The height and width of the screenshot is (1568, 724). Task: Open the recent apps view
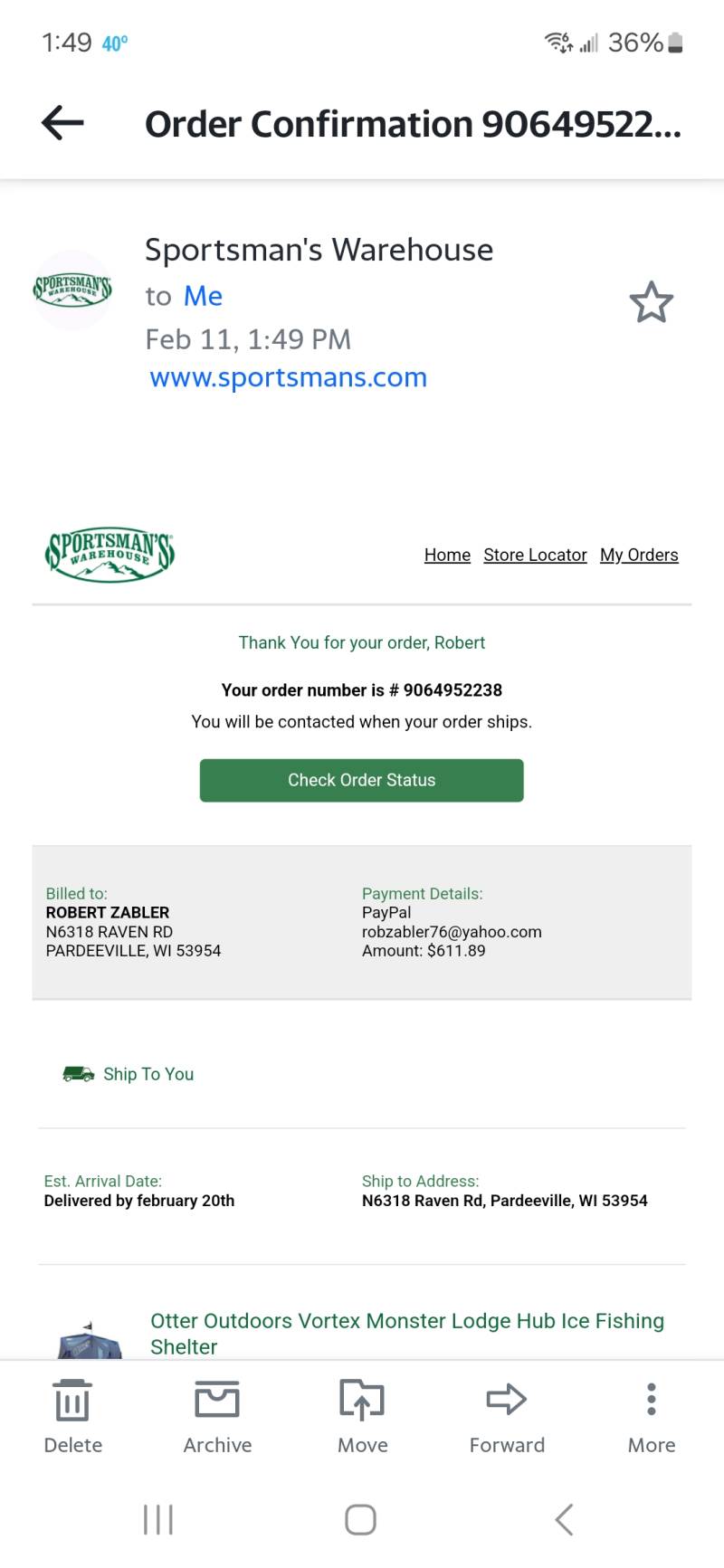[158, 1519]
